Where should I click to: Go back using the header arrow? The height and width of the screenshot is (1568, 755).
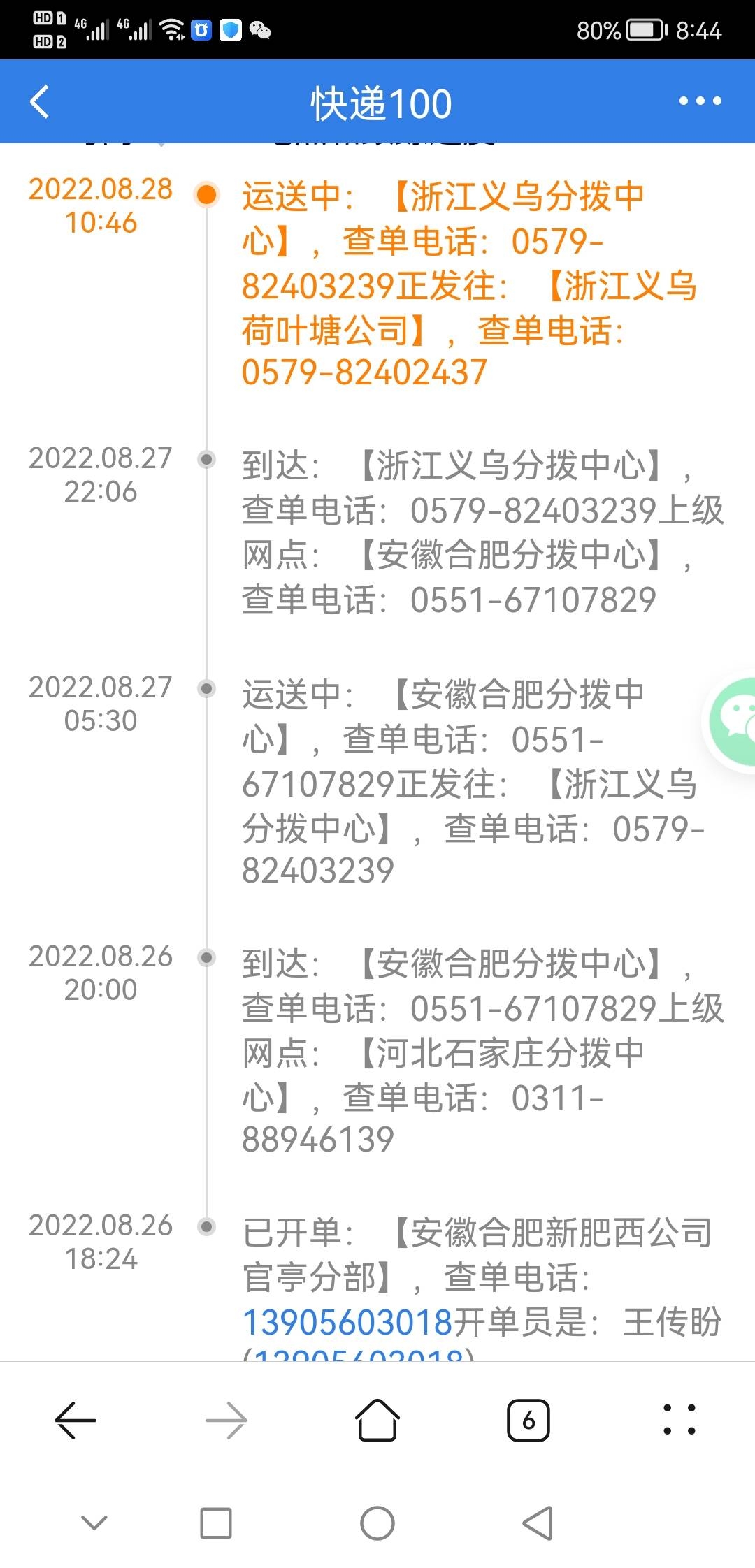(41, 102)
